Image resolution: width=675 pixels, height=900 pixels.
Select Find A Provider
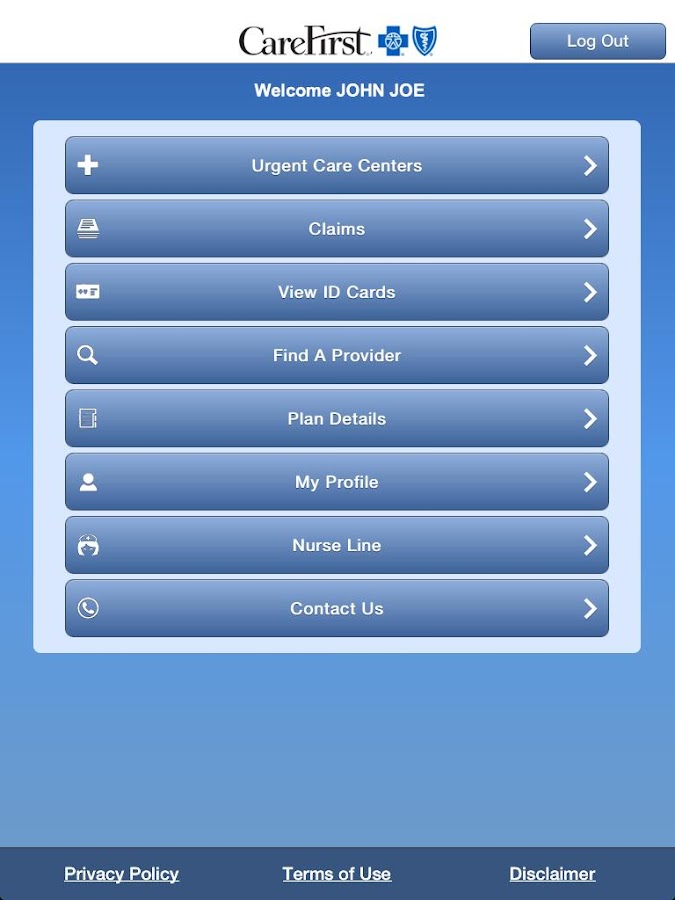pyautogui.click(x=337, y=355)
